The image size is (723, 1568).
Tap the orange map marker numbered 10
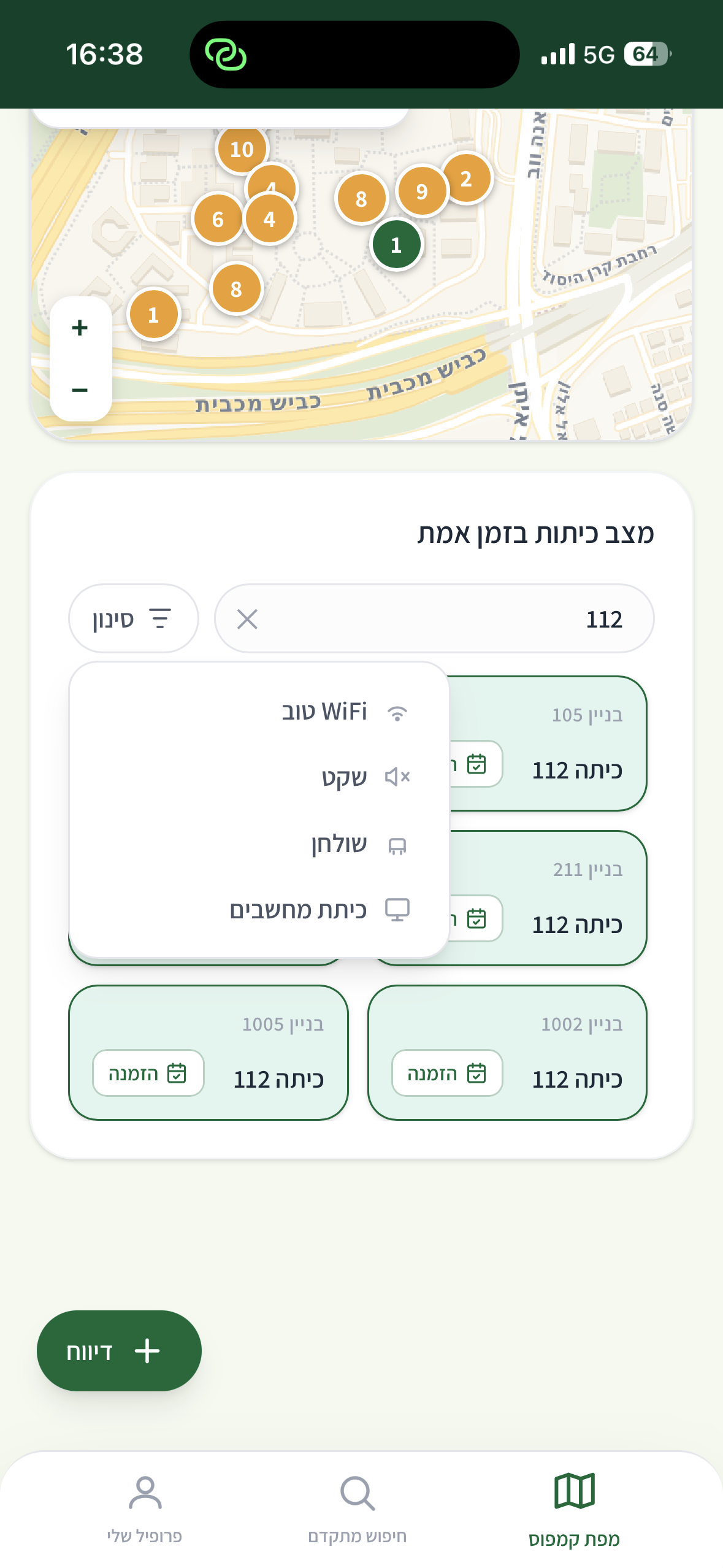pyautogui.click(x=242, y=149)
